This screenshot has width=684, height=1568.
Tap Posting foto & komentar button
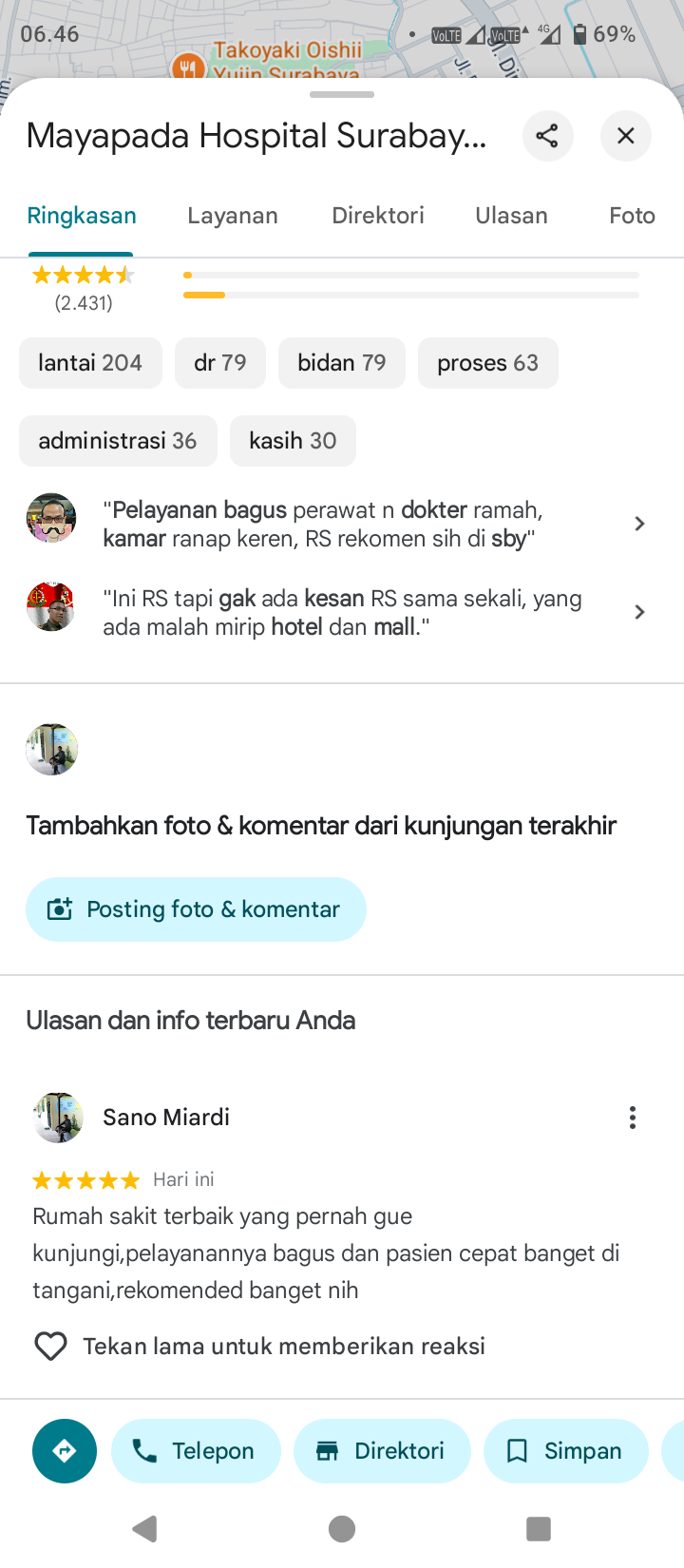point(196,909)
